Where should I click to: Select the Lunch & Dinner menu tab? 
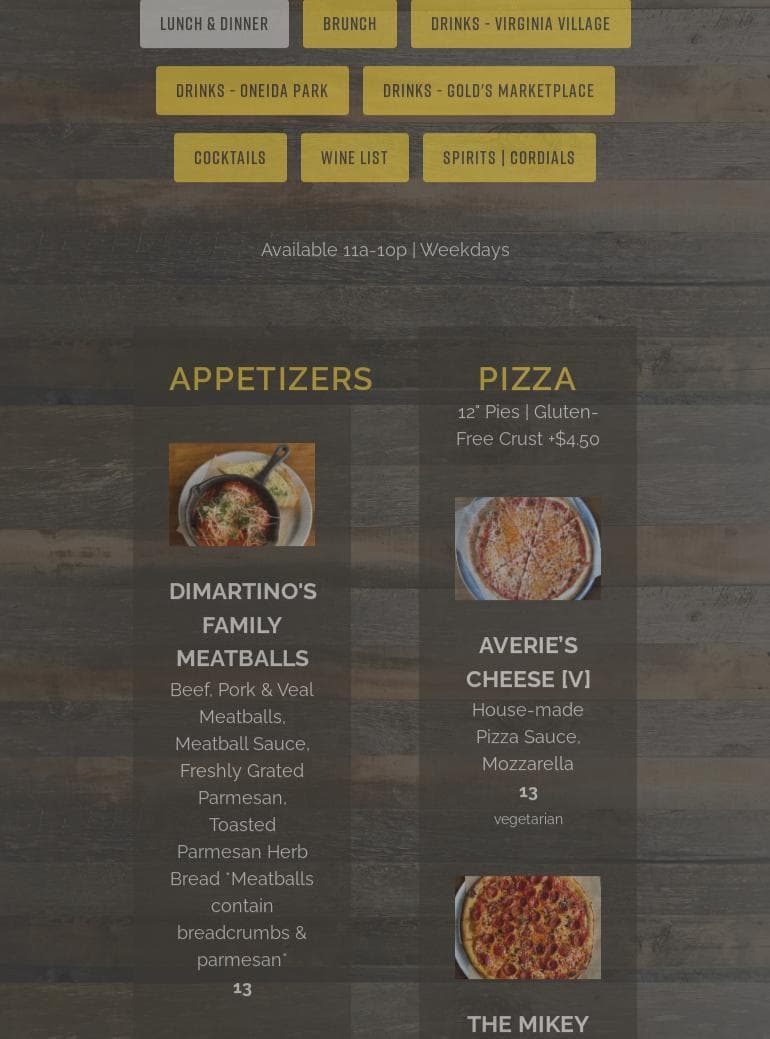click(214, 24)
